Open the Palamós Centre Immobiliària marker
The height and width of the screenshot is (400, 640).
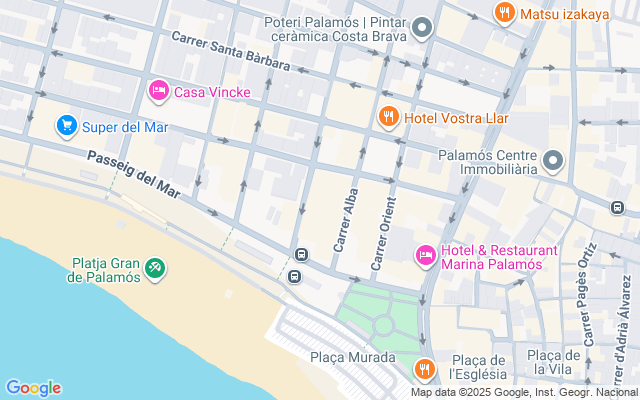click(552, 161)
